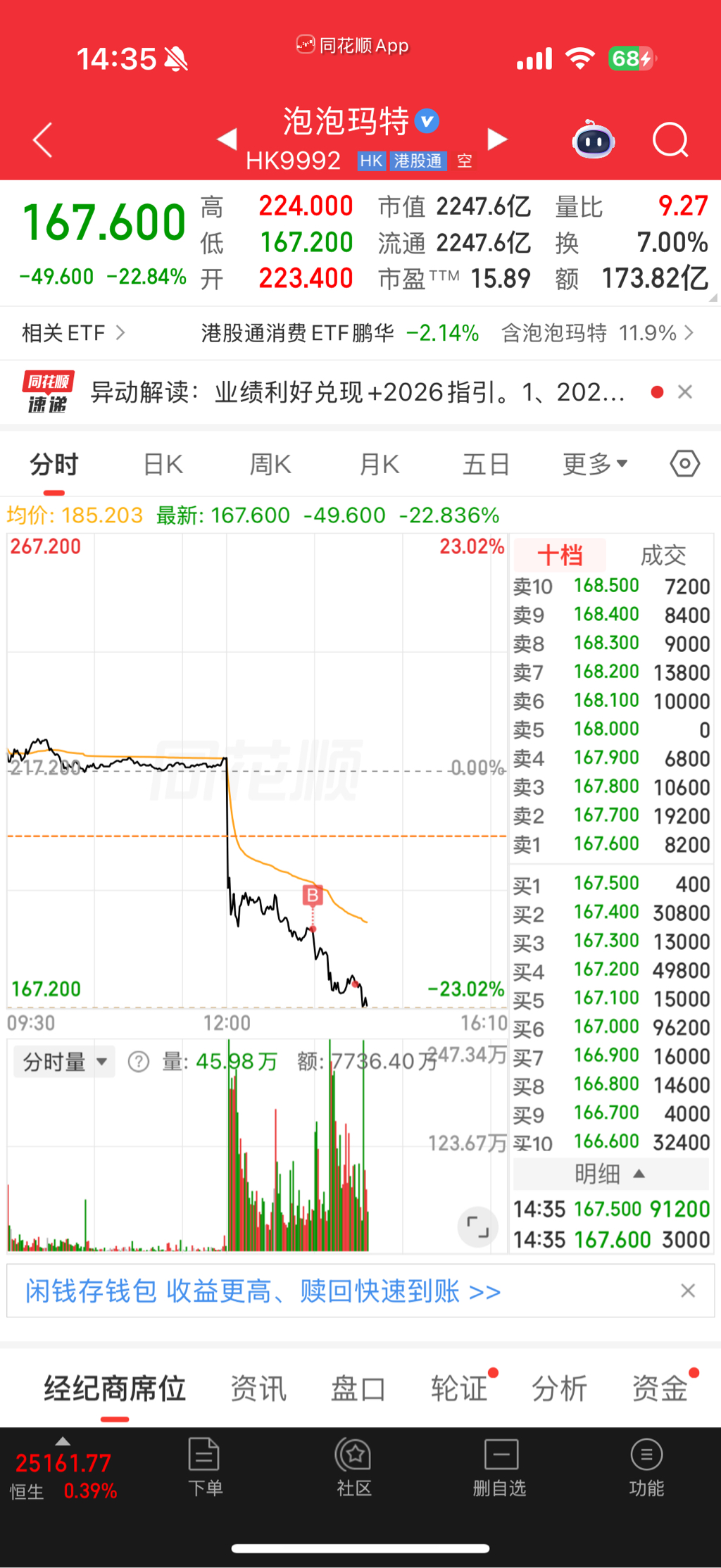This screenshot has height=1568, width=721.
Task: Switch to the 日K chart tab
Action: coord(163,465)
